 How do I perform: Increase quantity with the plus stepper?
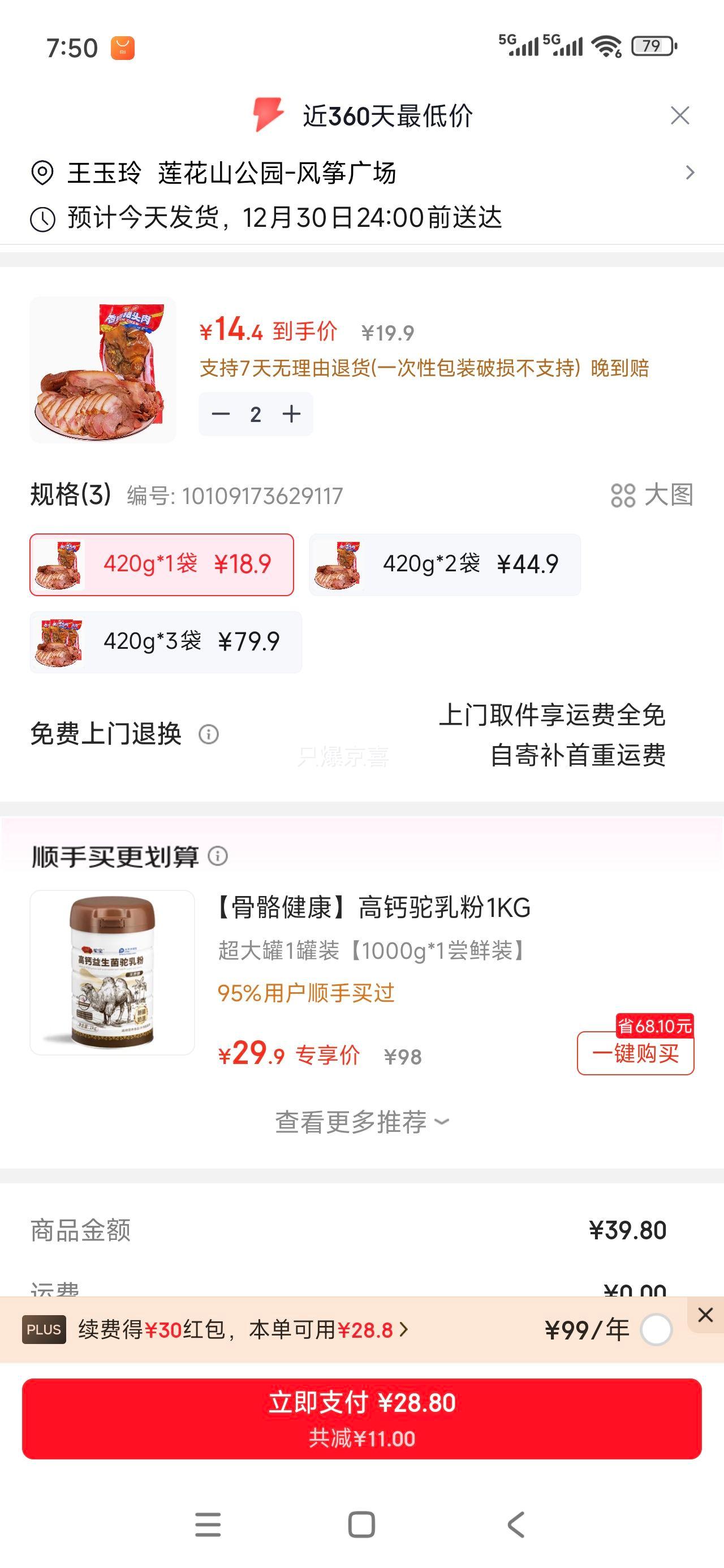point(291,414)
